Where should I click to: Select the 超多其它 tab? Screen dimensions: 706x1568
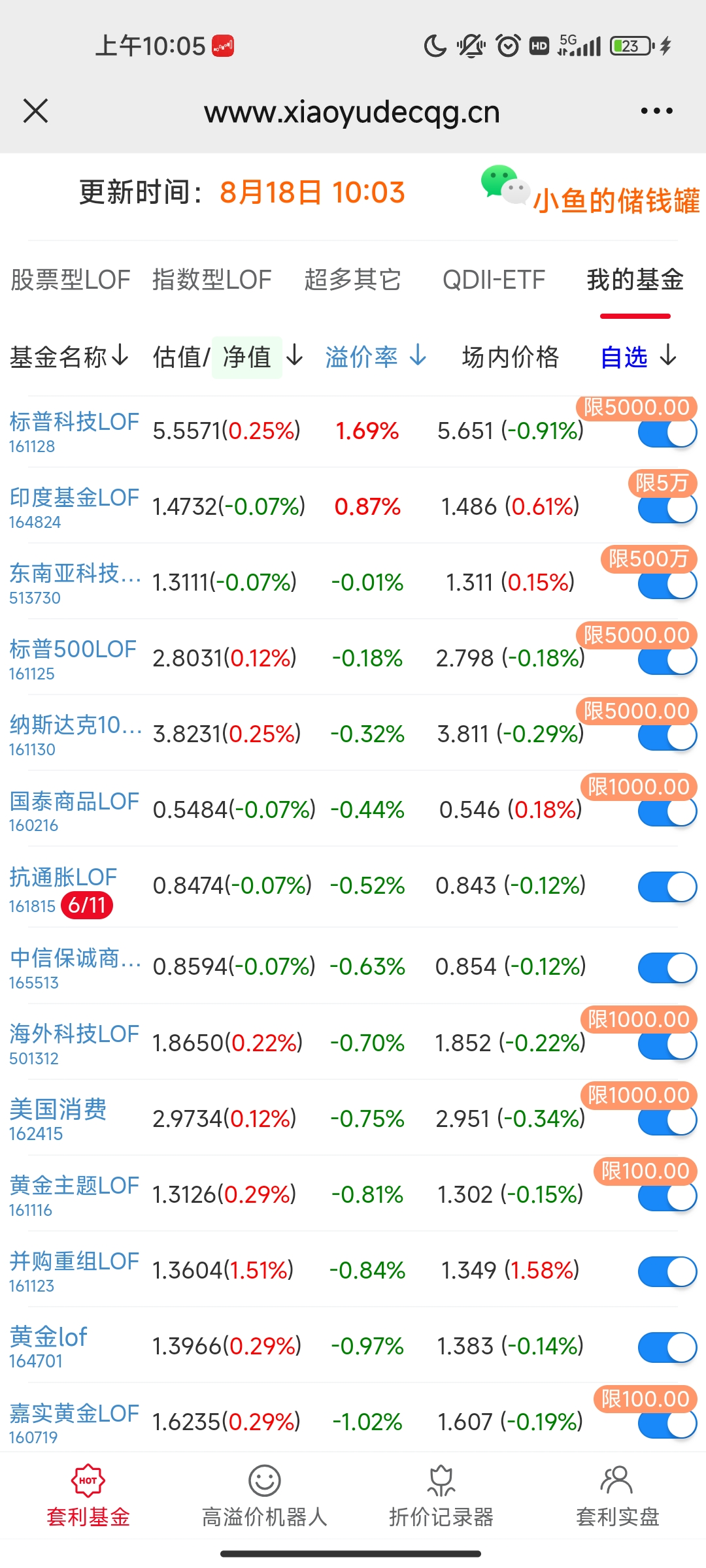(x=352, y=280)
